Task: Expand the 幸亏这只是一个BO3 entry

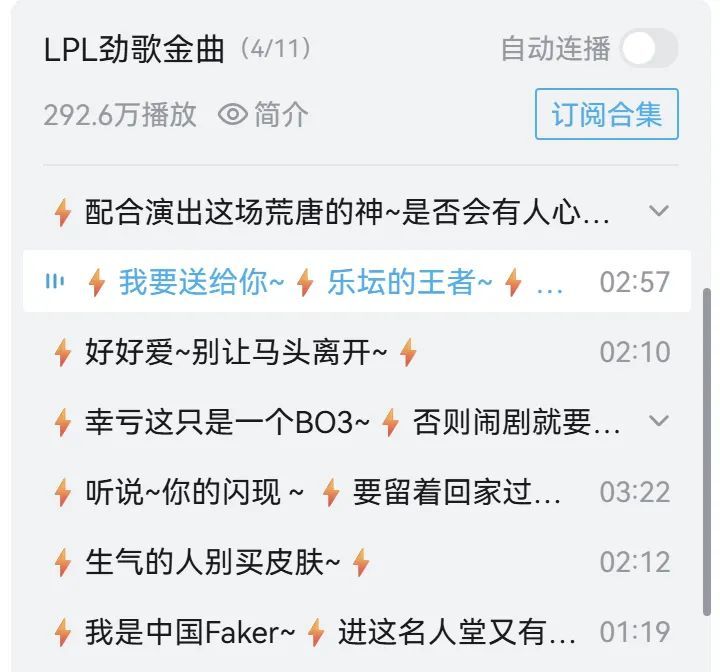Action: point(658,421)
